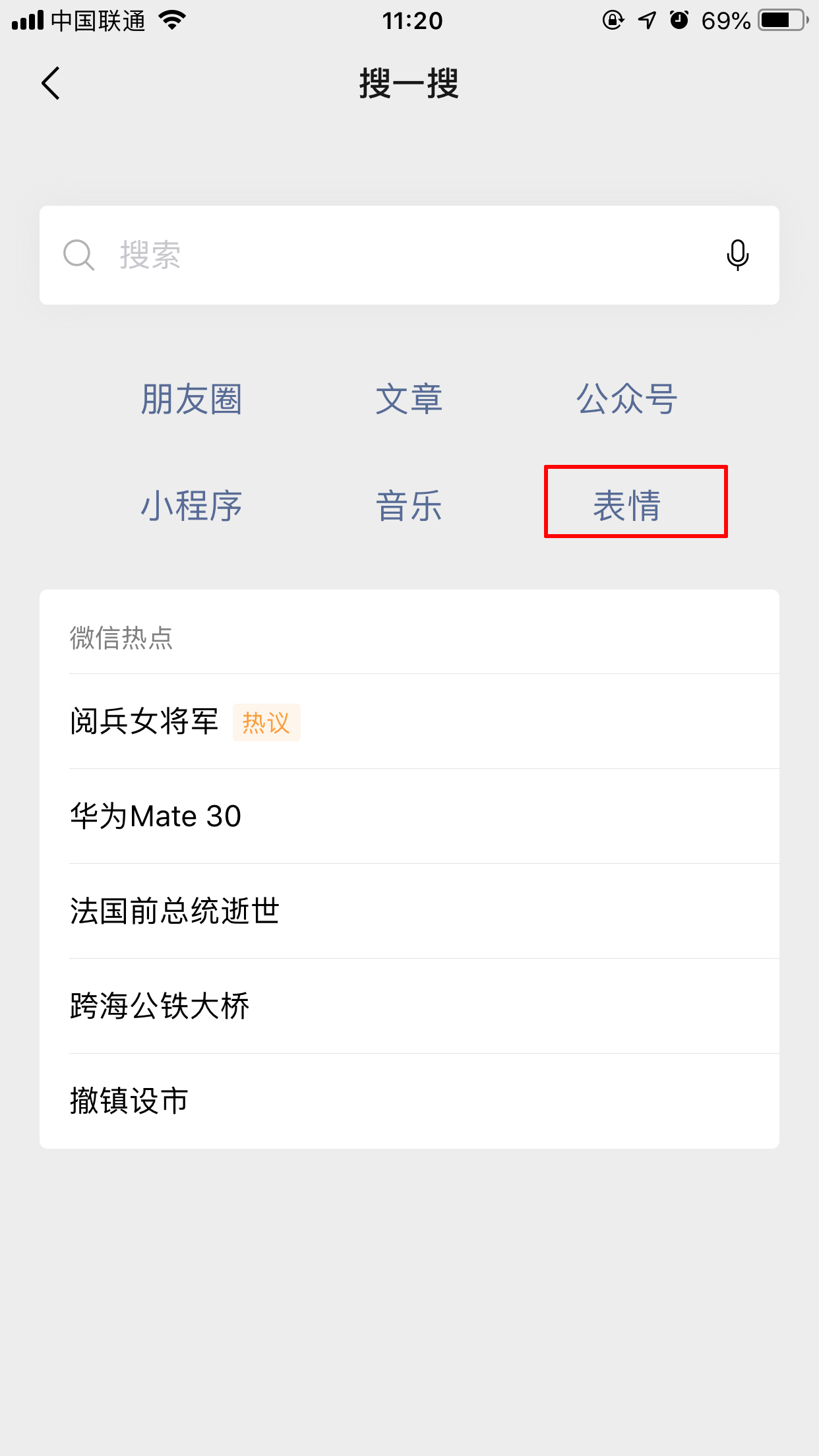Open the 法国前总统逝世 hot topic
This screenshot has width=819, height=1456.
tap(174, 911)
